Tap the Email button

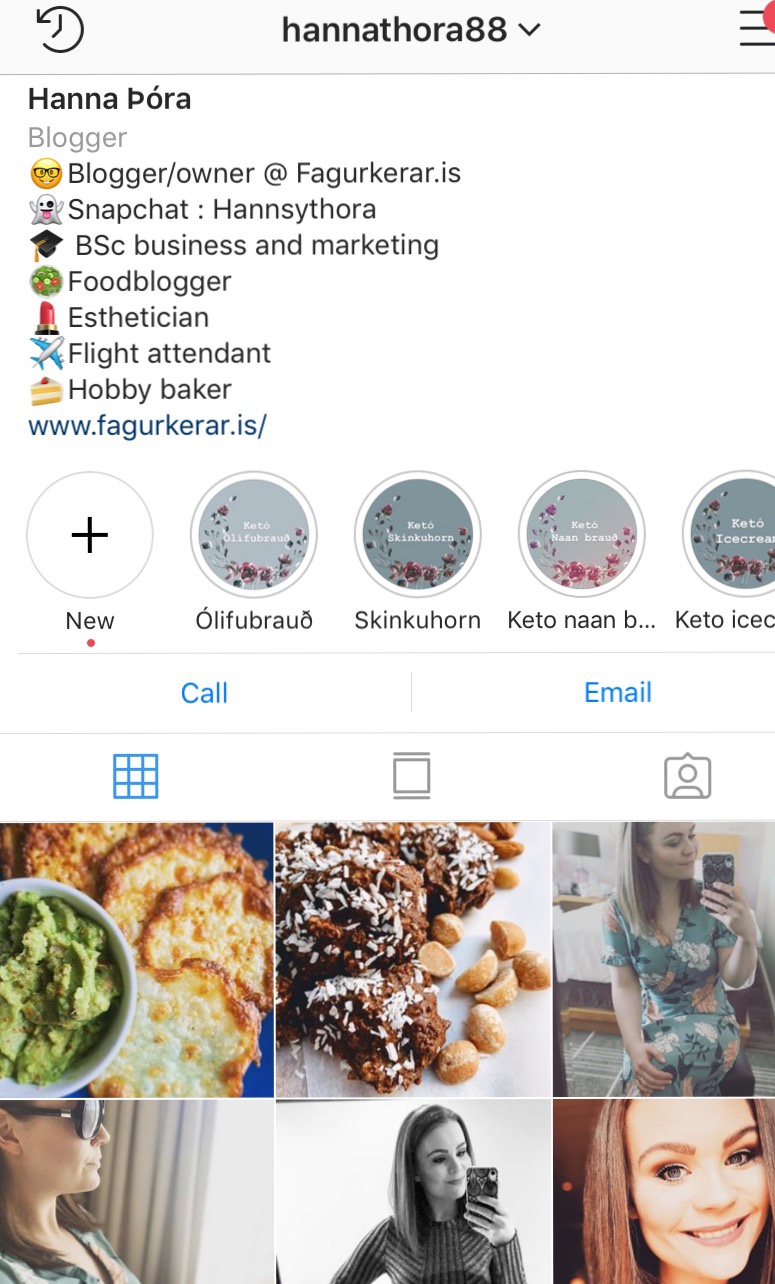click(x=617, y=693)
